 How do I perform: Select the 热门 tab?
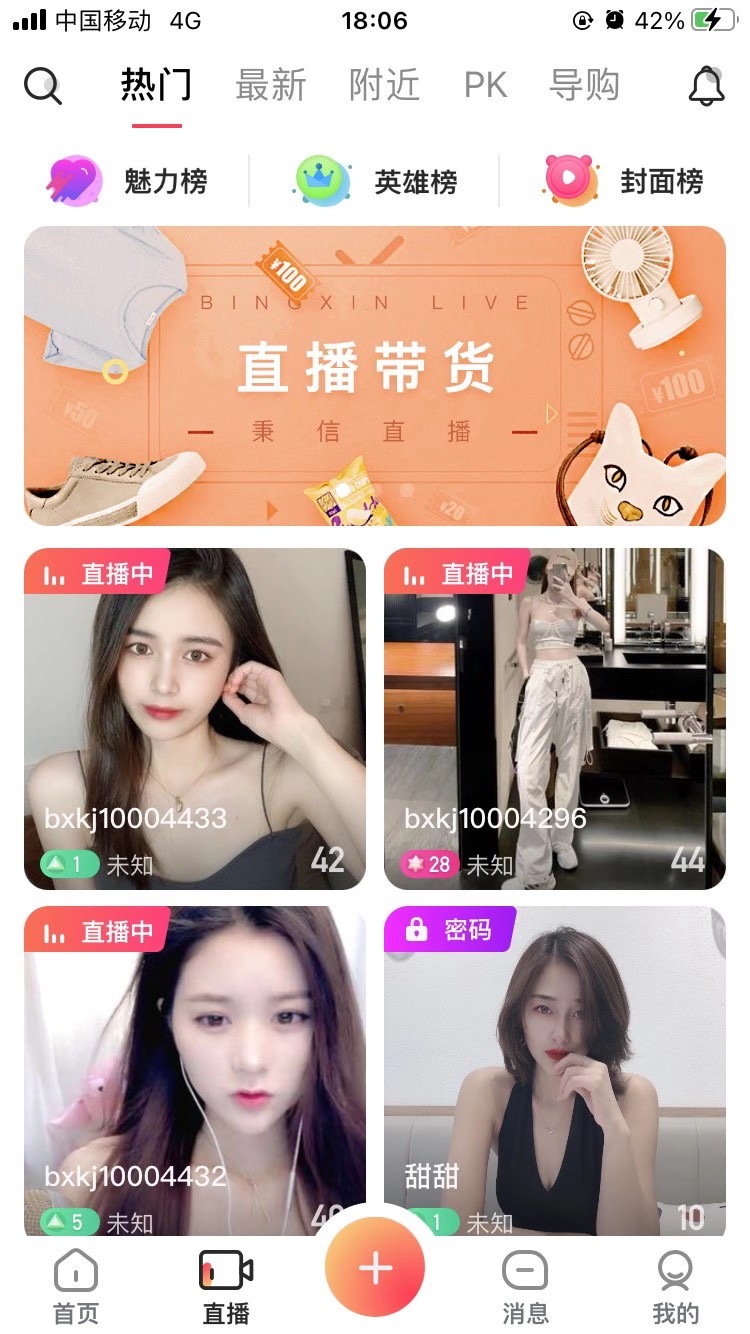[156, 86]
